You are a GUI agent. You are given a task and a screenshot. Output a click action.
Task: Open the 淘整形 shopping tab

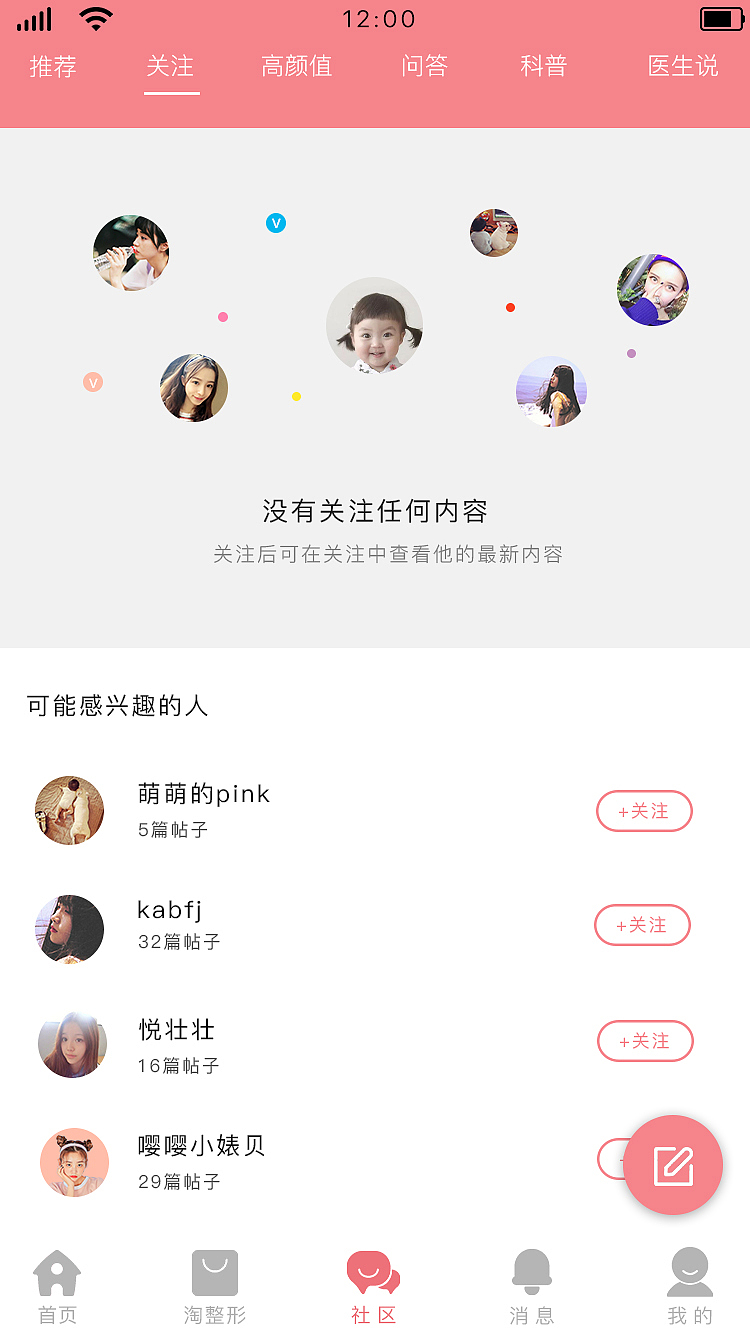pos(215,1287)
